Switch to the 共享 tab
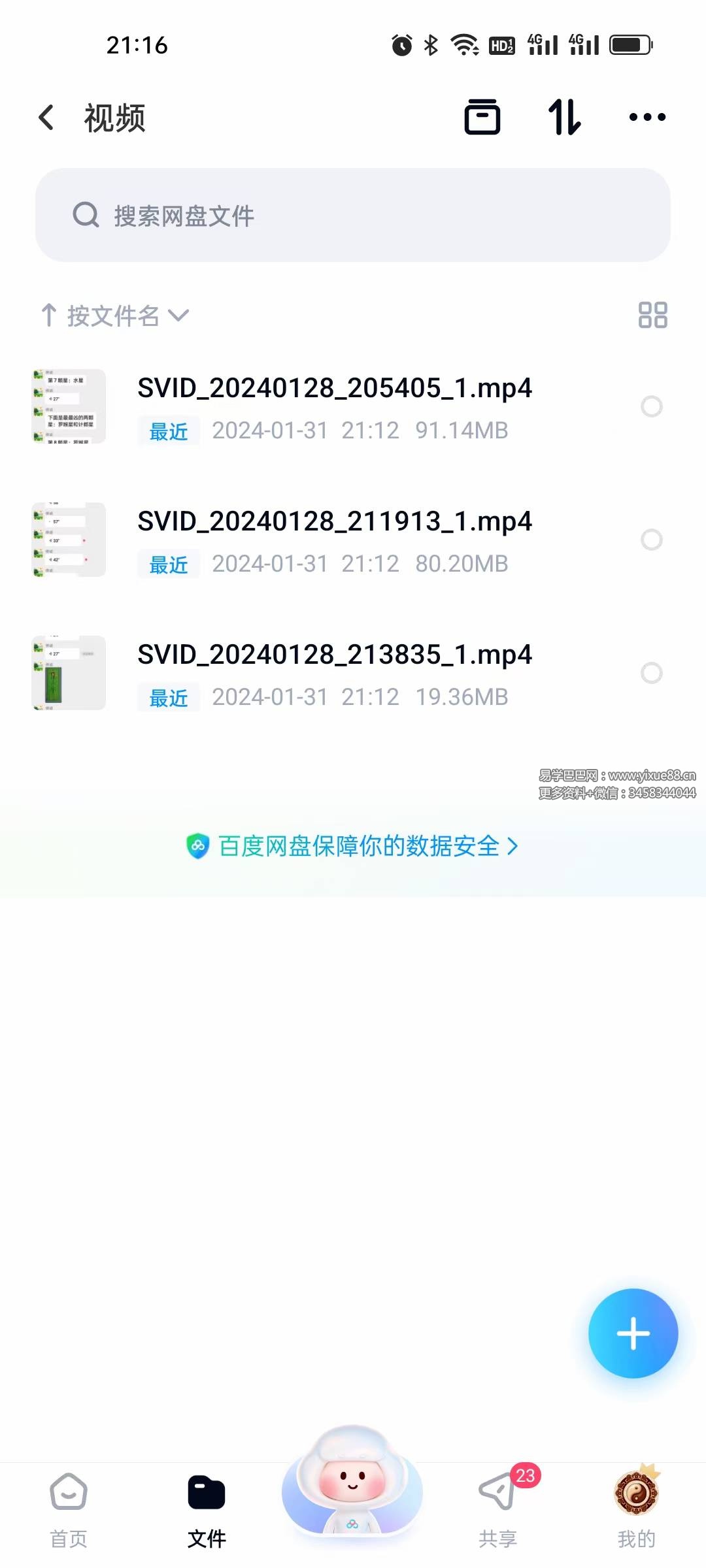The width and height of the screenshot is (706, 1568). tap(498, 1511)
